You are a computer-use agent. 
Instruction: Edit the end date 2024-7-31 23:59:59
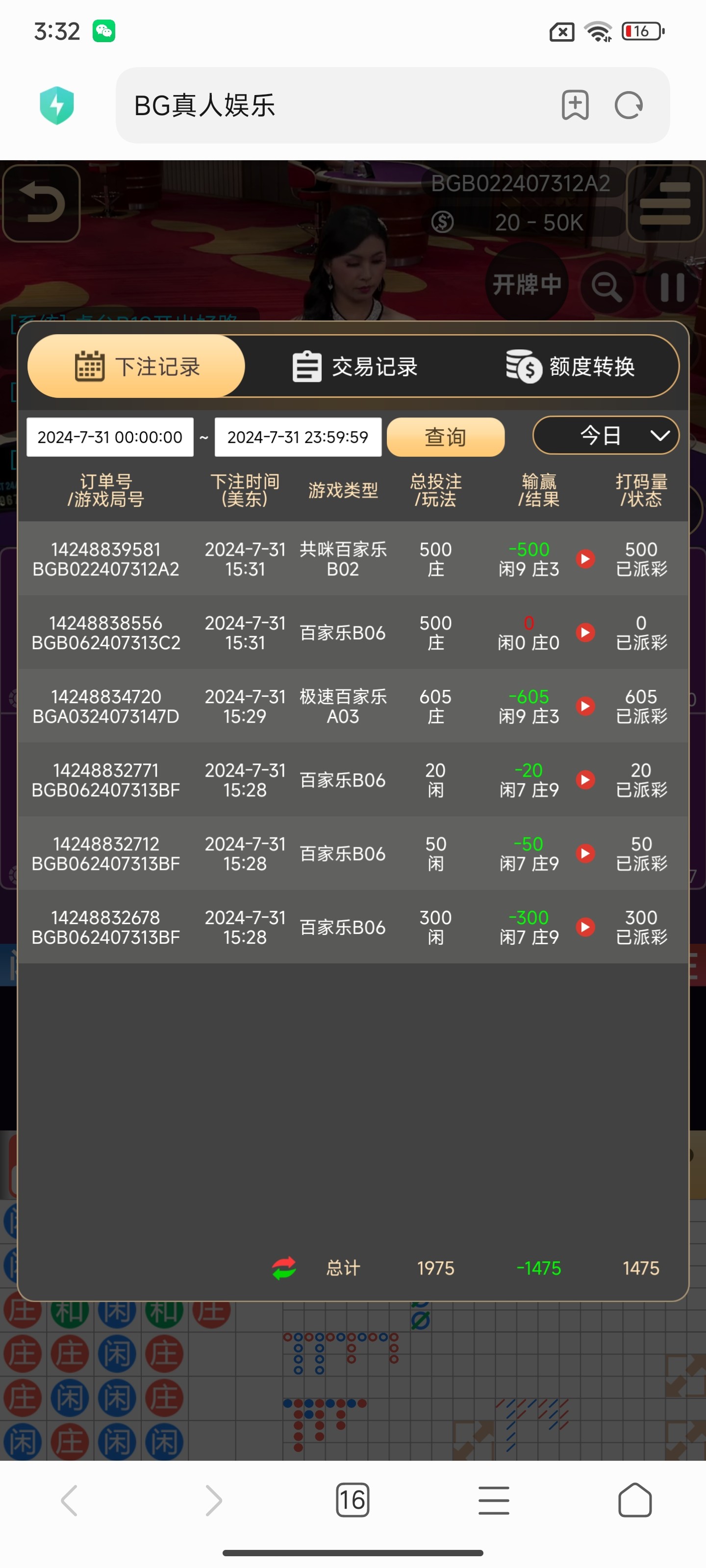(x=298, y=437)
